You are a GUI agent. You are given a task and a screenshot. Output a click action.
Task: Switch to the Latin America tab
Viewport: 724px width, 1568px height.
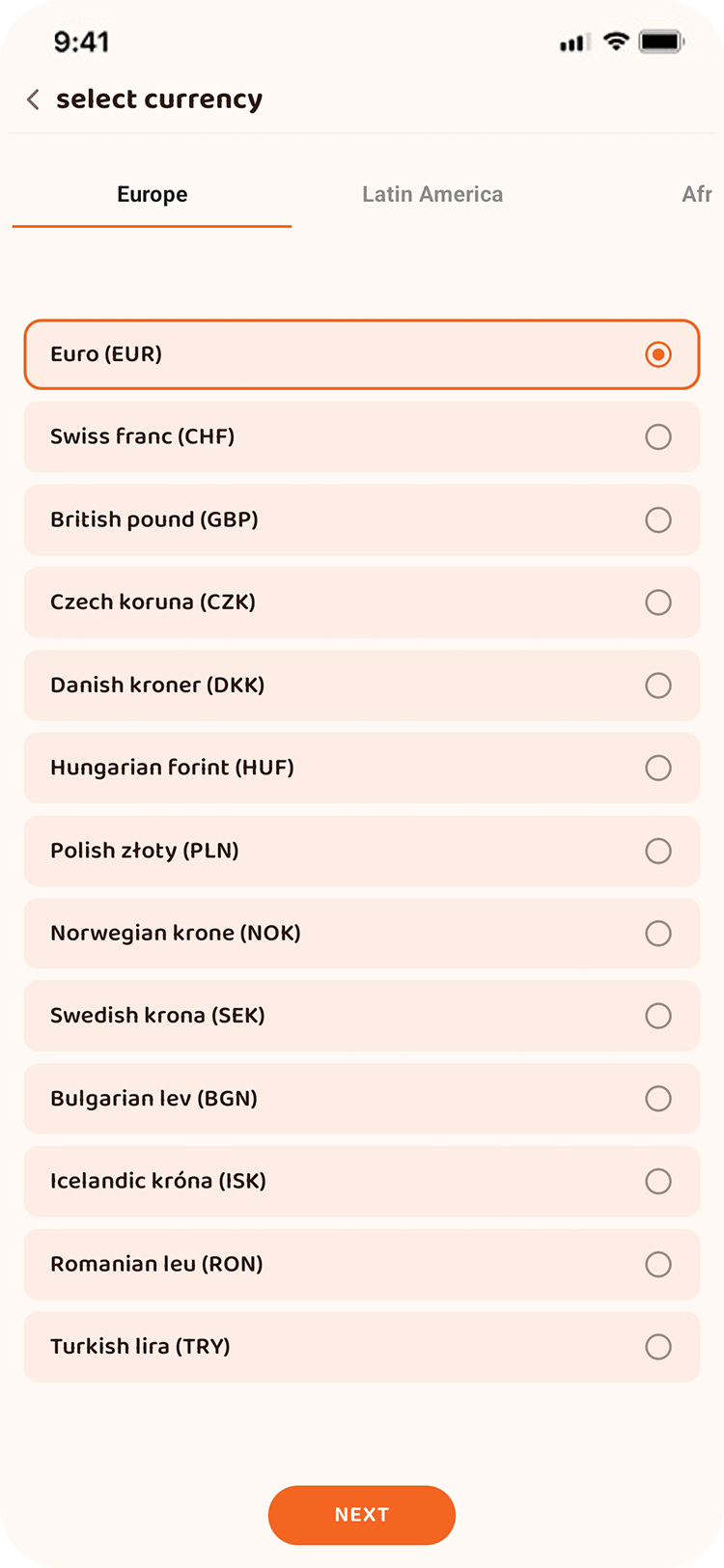click(x=432, y=194)
